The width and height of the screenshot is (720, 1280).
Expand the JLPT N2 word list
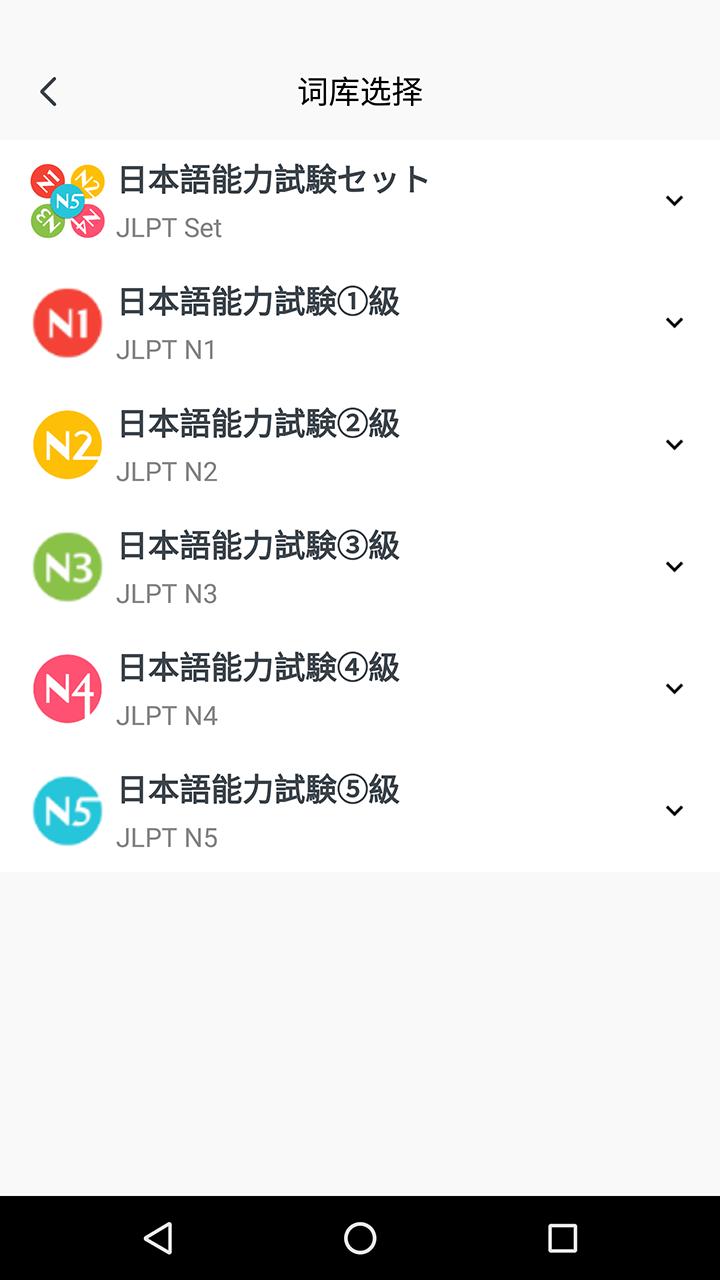[674, 444]
